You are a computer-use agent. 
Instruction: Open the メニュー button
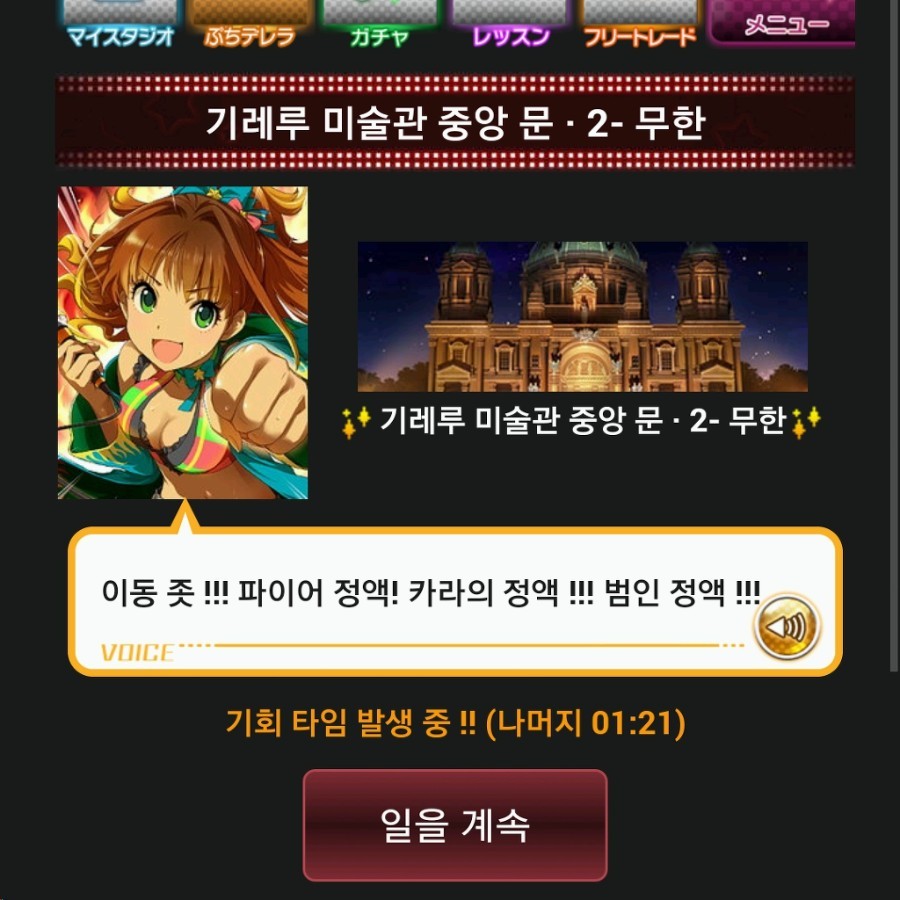(x=781, y=22)
